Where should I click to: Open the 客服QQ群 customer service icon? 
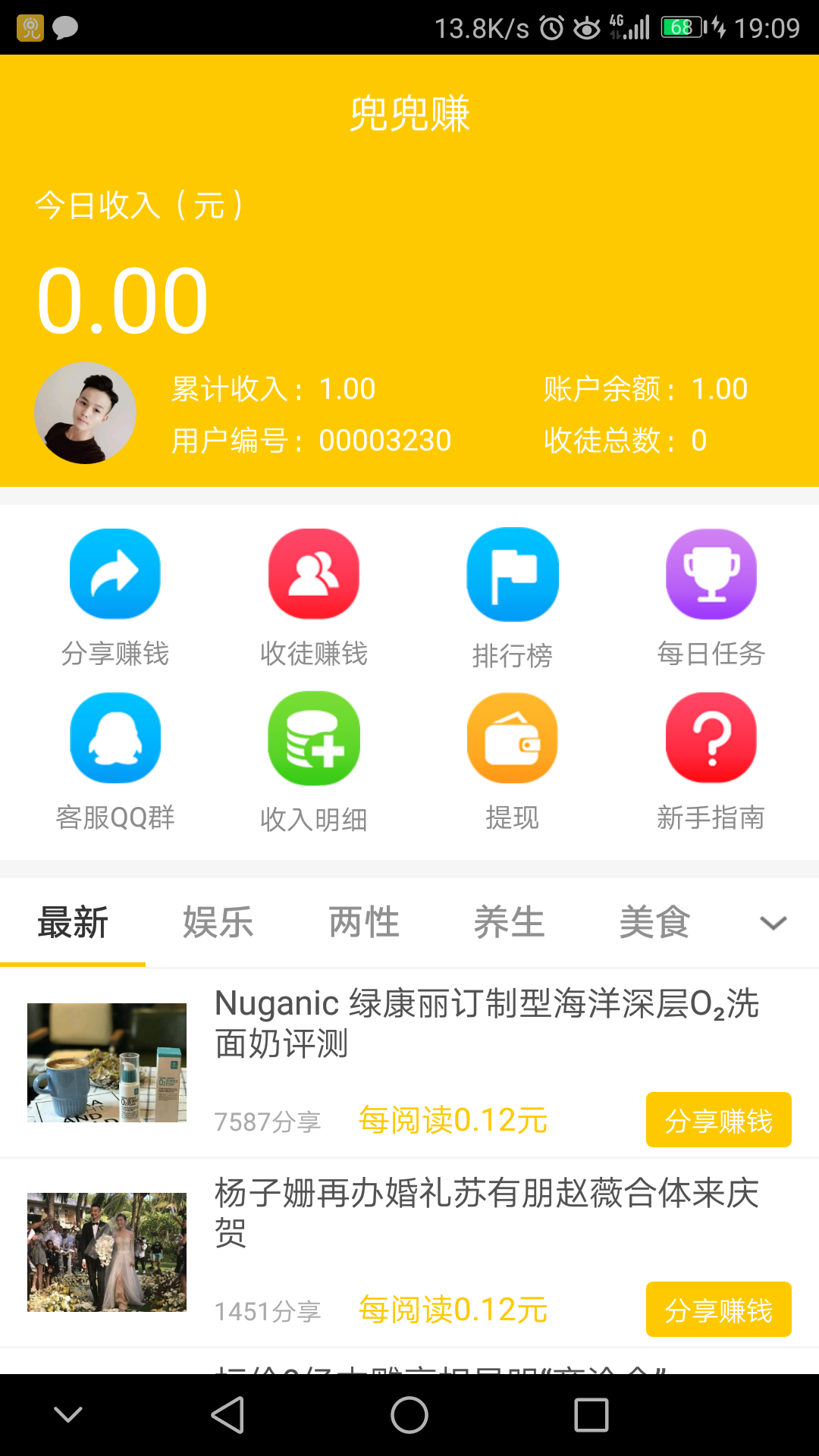click(x=115, y=738)
